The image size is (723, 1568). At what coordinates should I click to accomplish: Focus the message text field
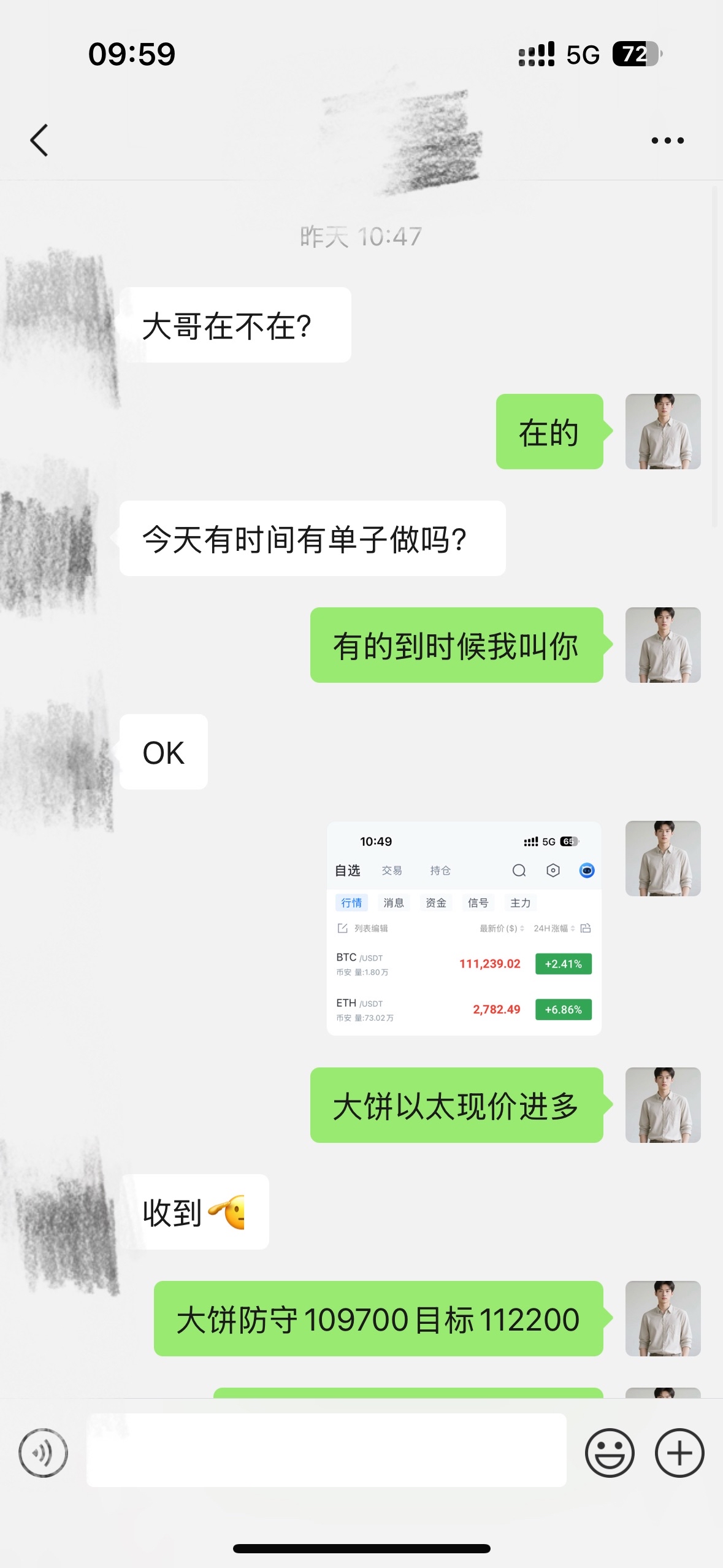tap(326, 1450)
